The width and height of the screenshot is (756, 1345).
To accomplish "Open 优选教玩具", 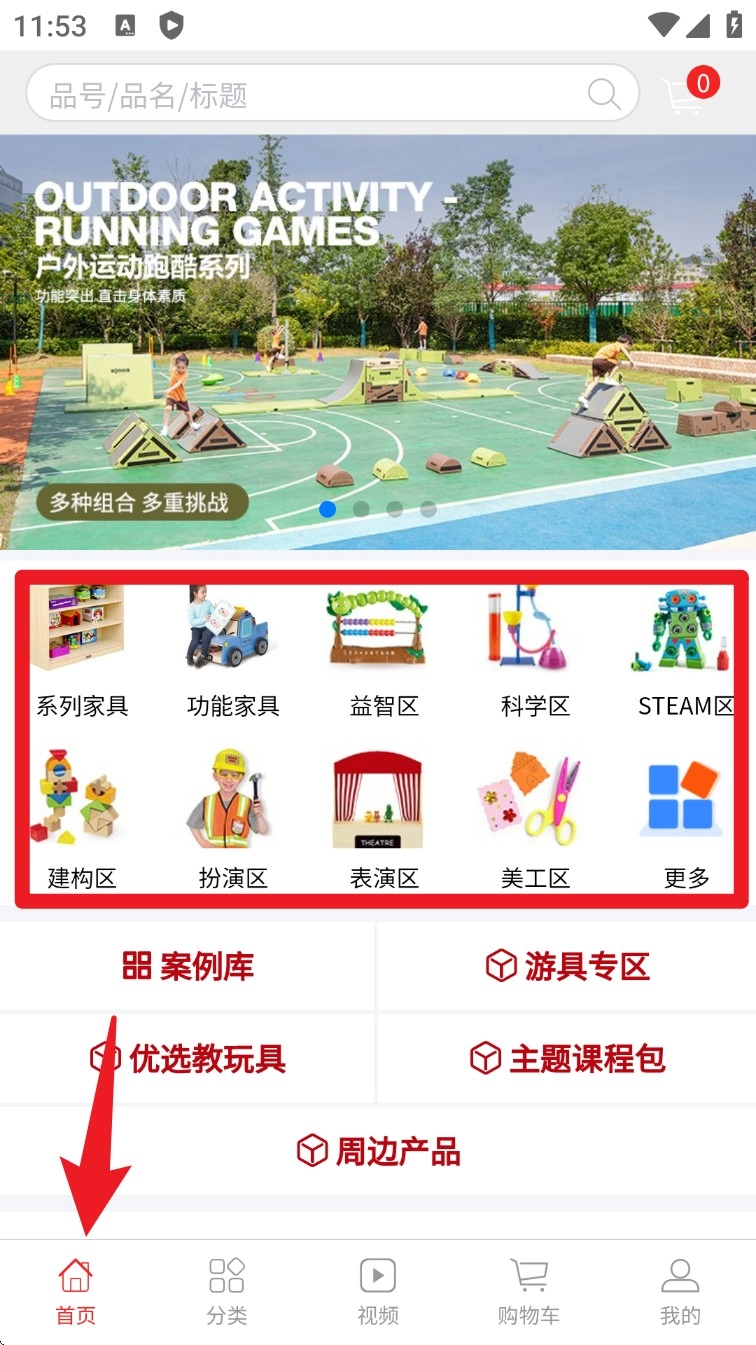I will (x=188, y=1058).
